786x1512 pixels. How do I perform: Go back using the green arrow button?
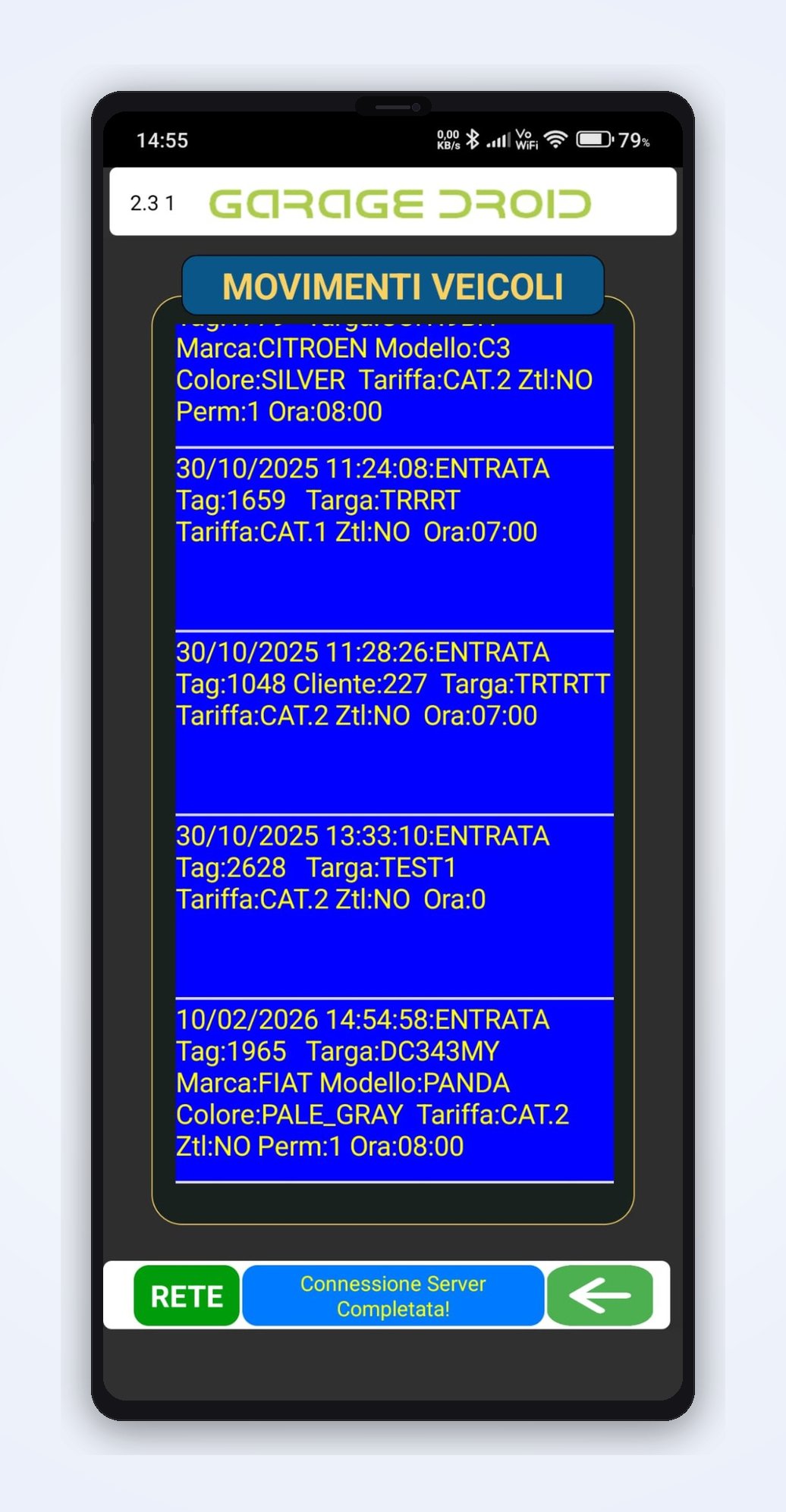coord(599,1296)
